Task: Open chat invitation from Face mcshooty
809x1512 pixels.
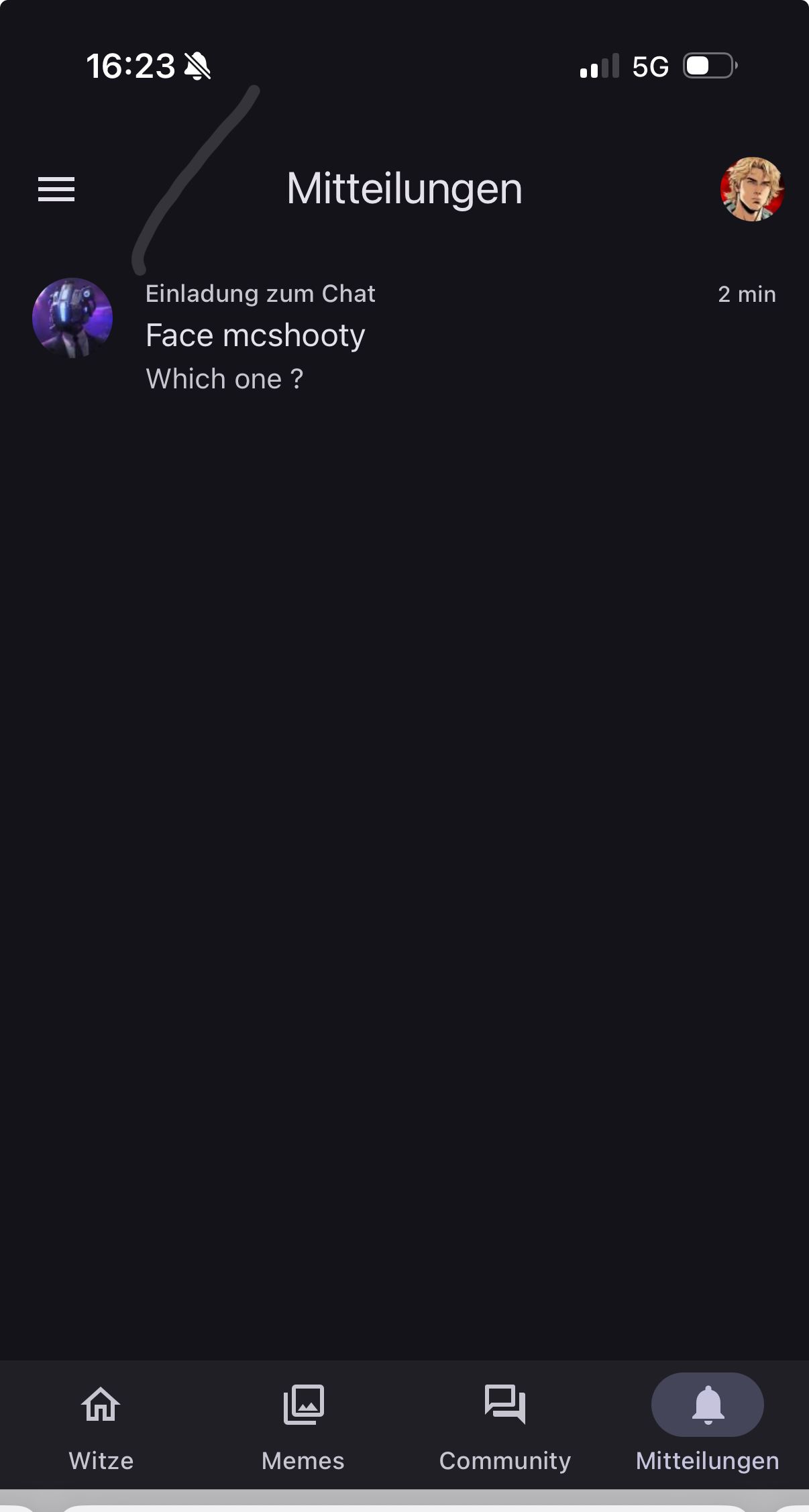Action: coord(402,335)
